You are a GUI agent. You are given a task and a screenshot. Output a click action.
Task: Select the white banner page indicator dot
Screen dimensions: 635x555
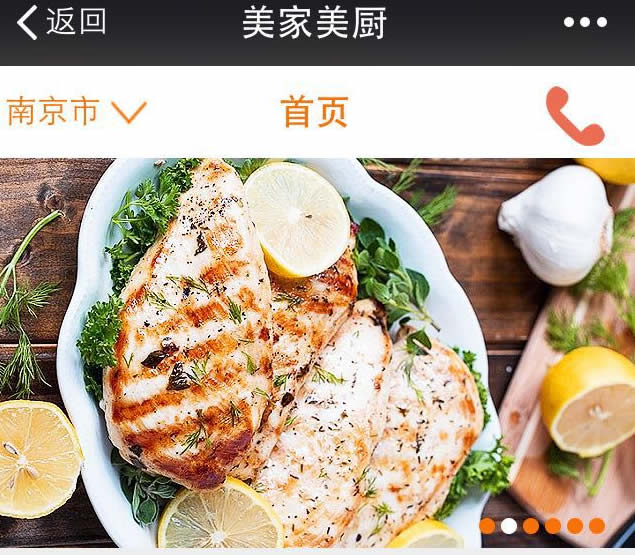[x=509, y=526]
